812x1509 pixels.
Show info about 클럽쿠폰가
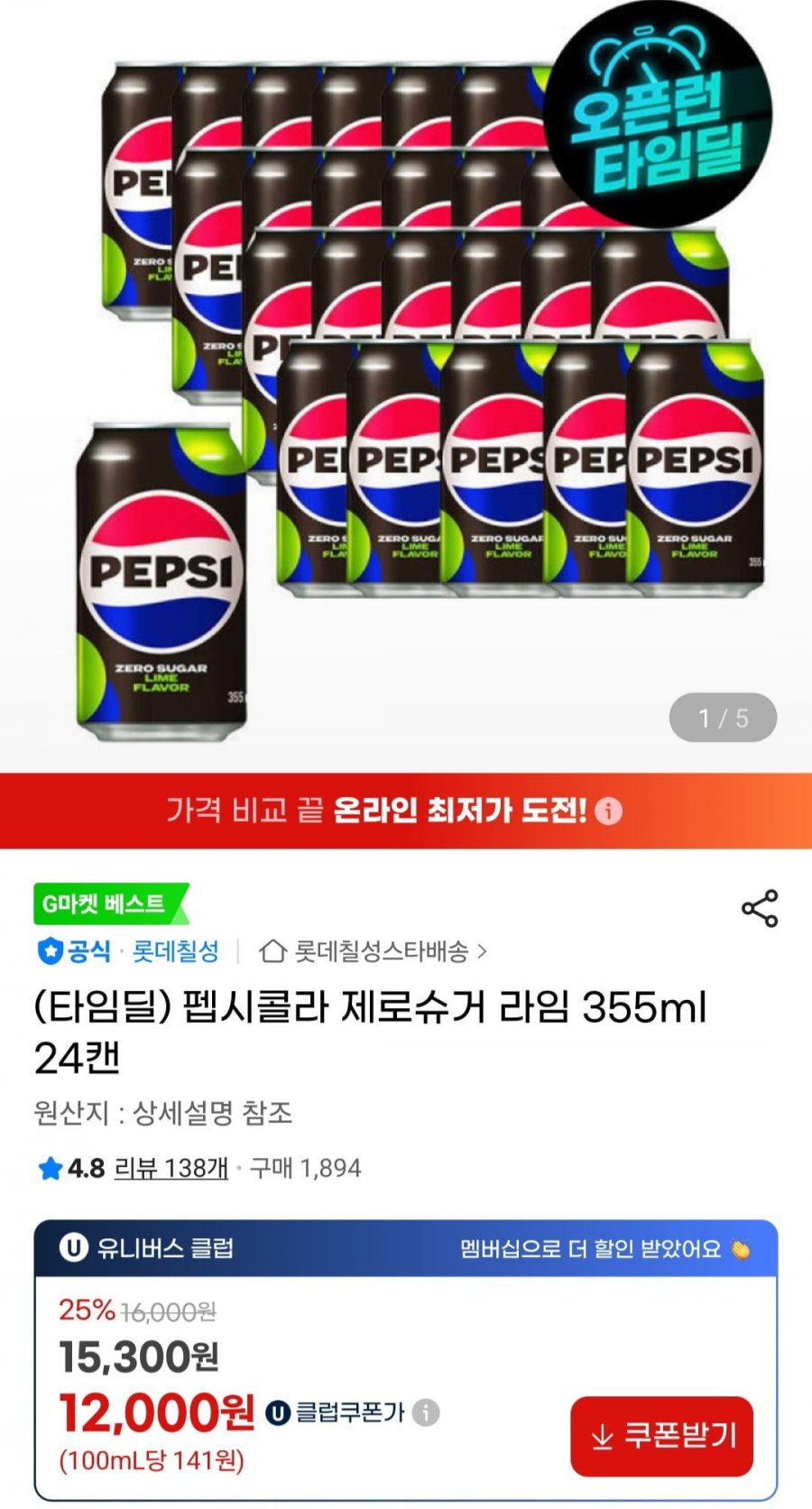coord(426,1412)
